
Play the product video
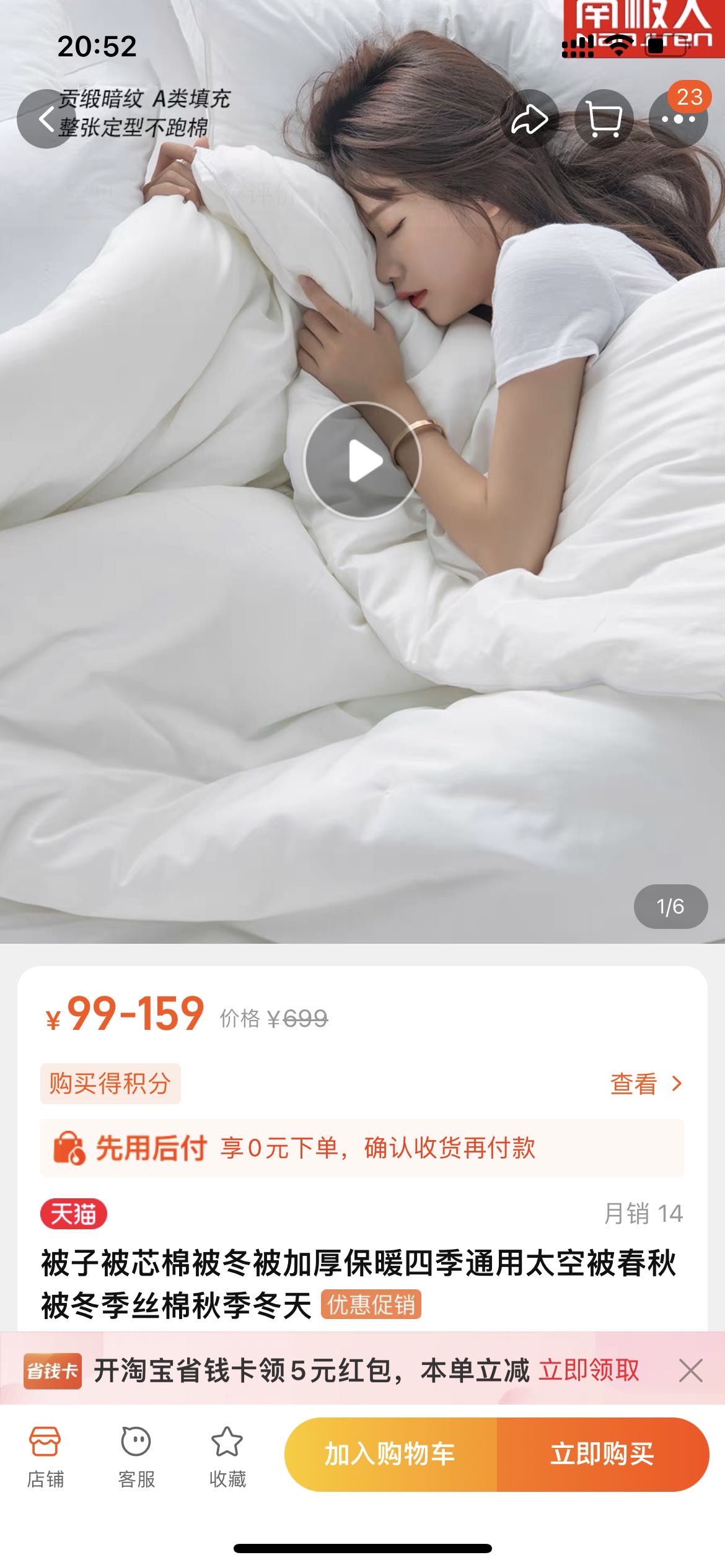click(362, 461)
